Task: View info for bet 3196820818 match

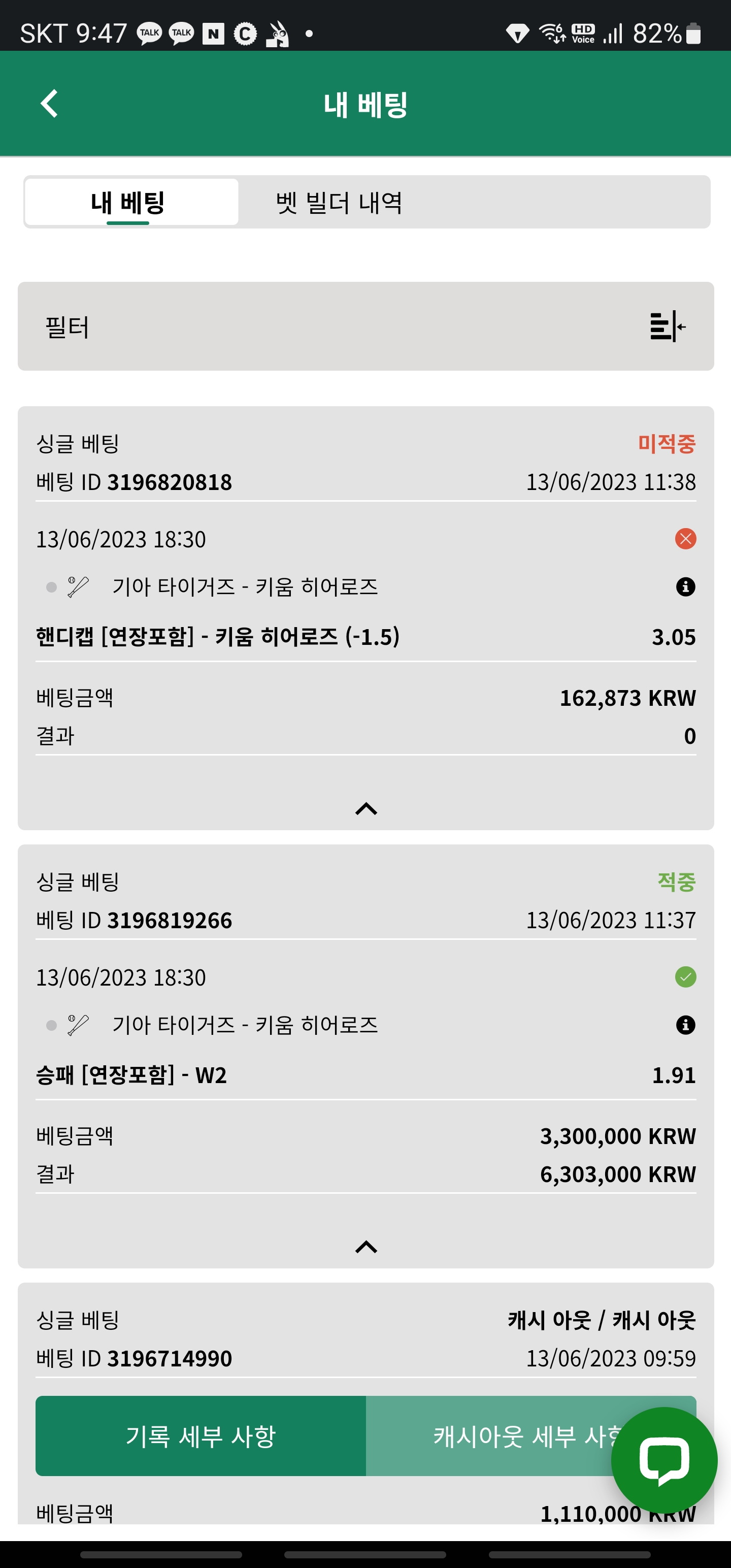Action: click(685, 587)
